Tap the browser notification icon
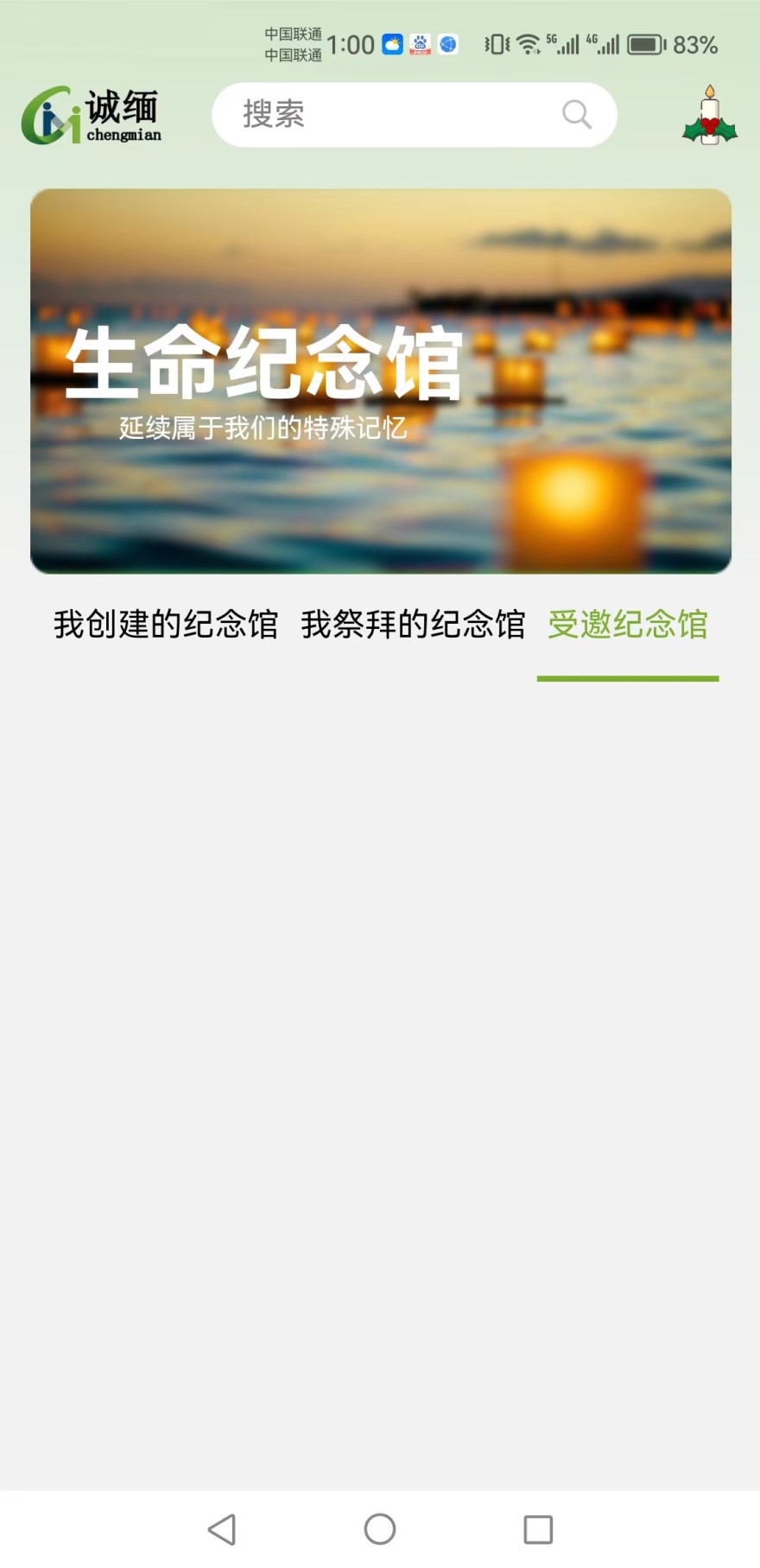The width and height of the screenshot is (760, 1568). [446, 43]
